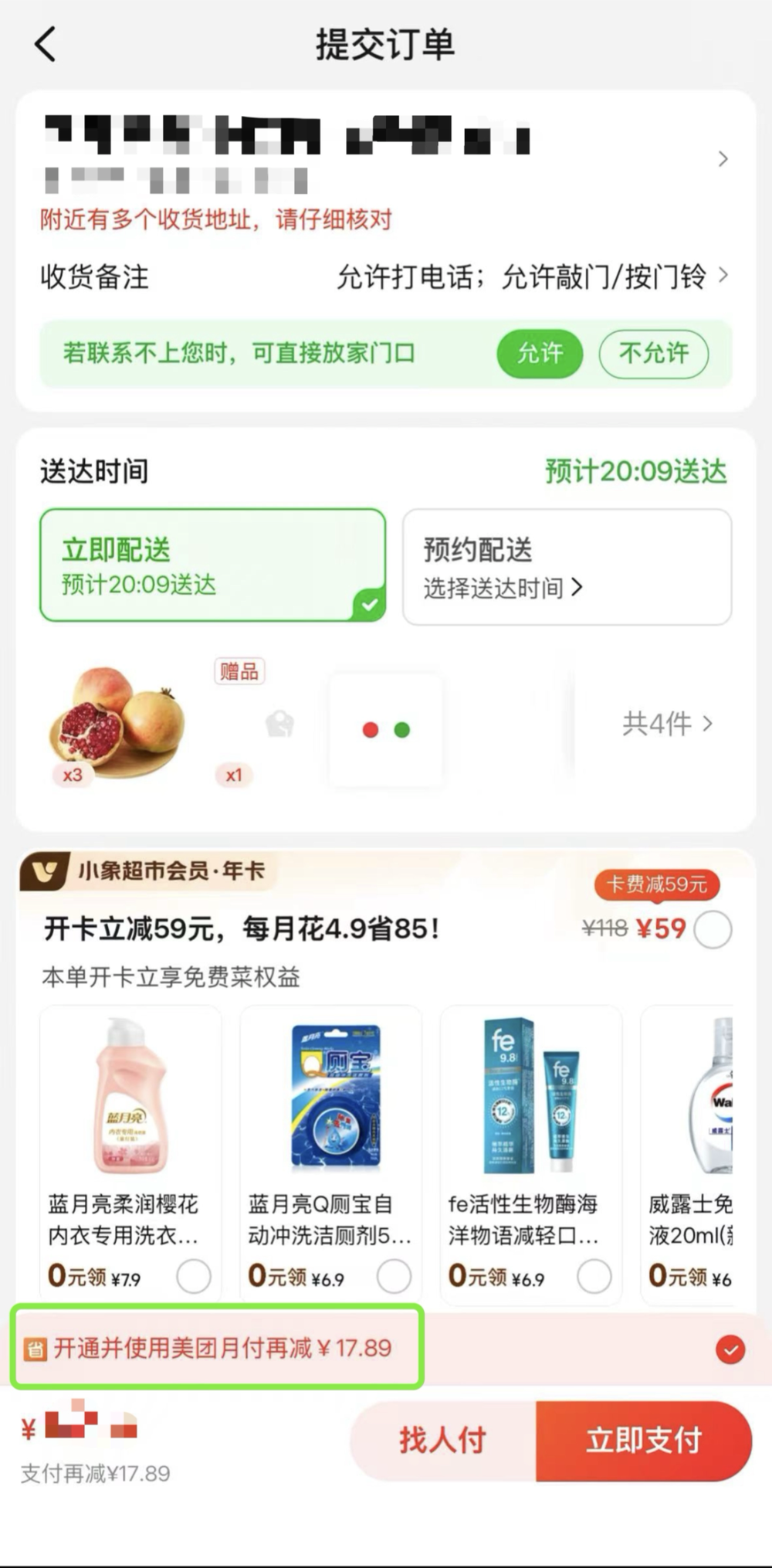
Task: Select 不允许 for doorstep drop-off
Action: click(654, 354)
